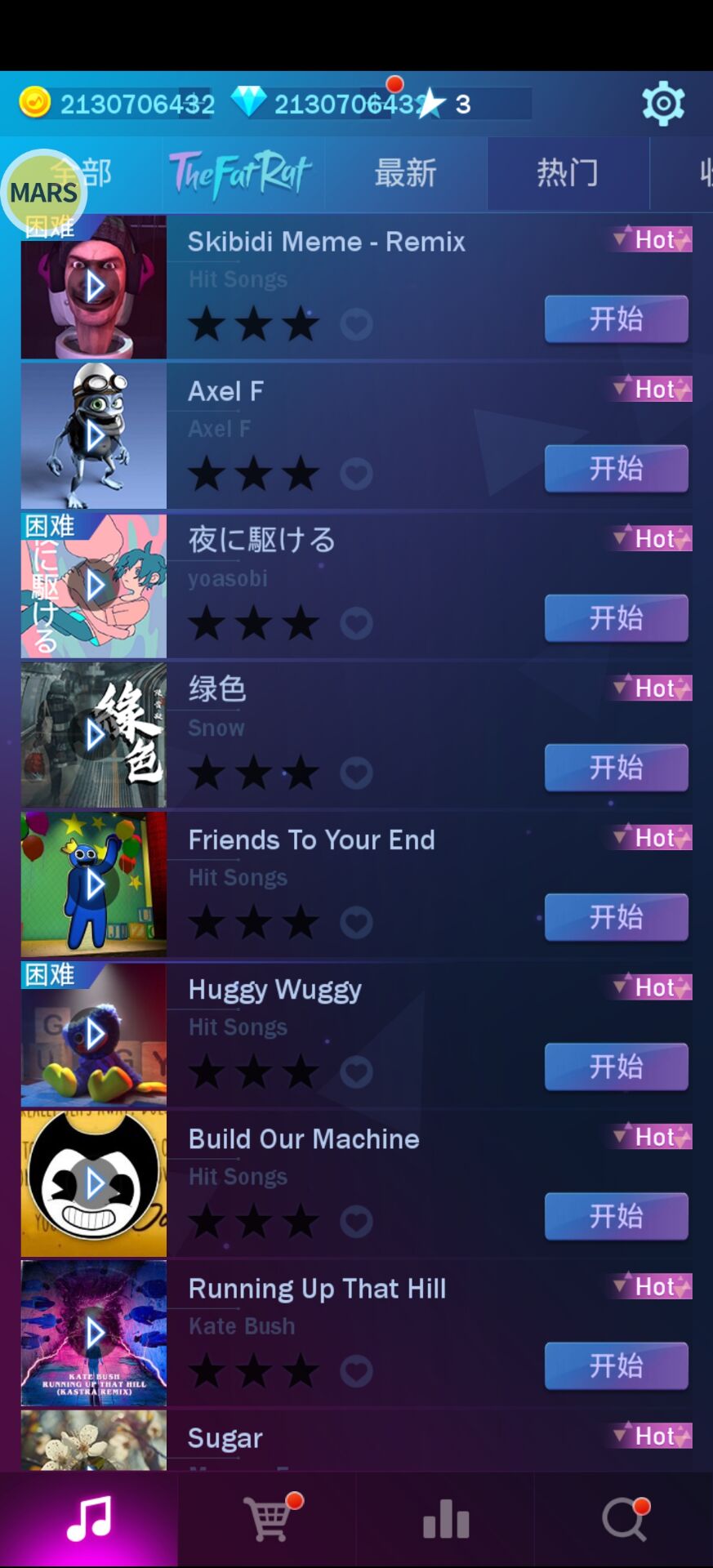
Task: Start Running Up That Hill
Action: coord(616,1365)
